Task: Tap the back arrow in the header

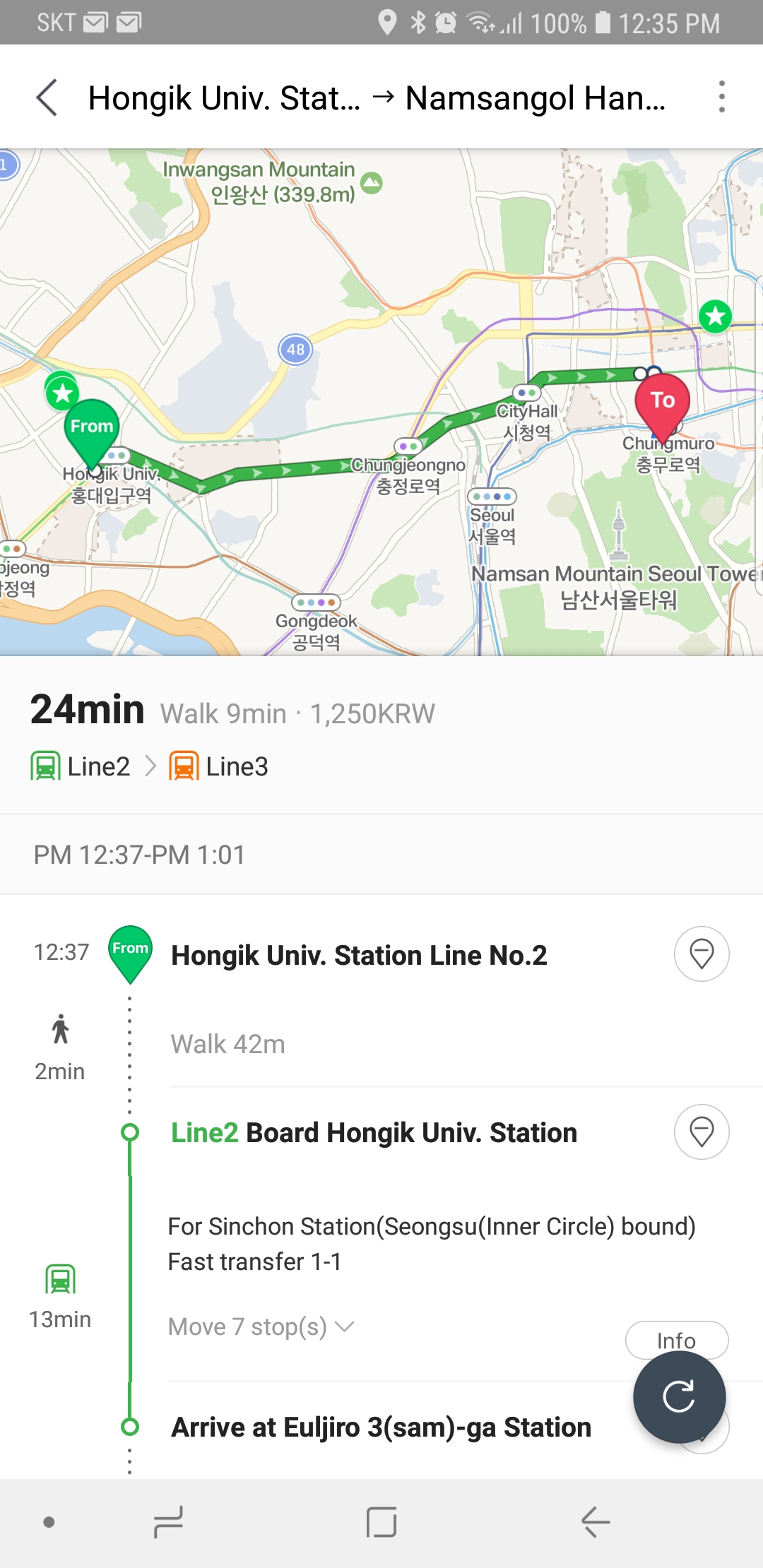Action: pos(47,98)
